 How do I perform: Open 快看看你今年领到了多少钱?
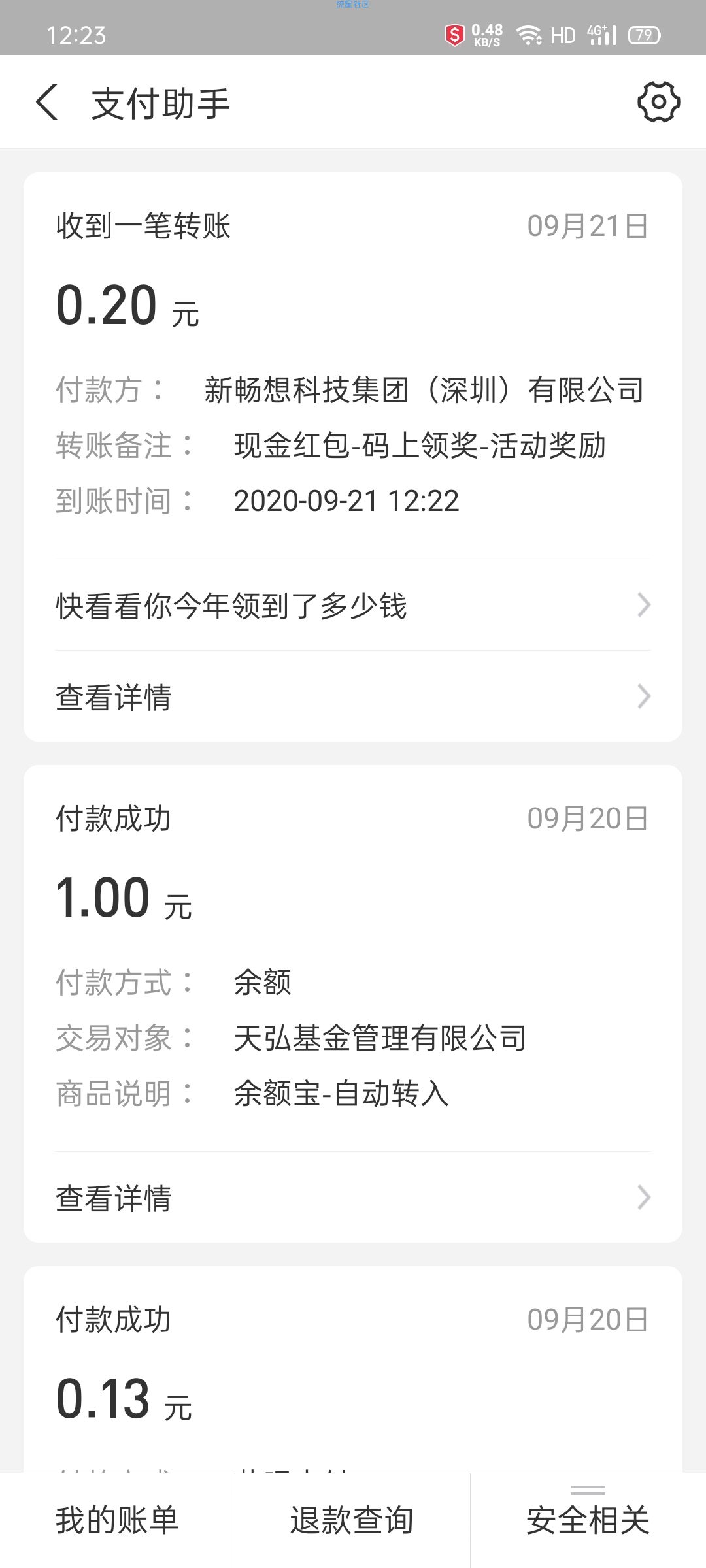click(x=353, y=606)
